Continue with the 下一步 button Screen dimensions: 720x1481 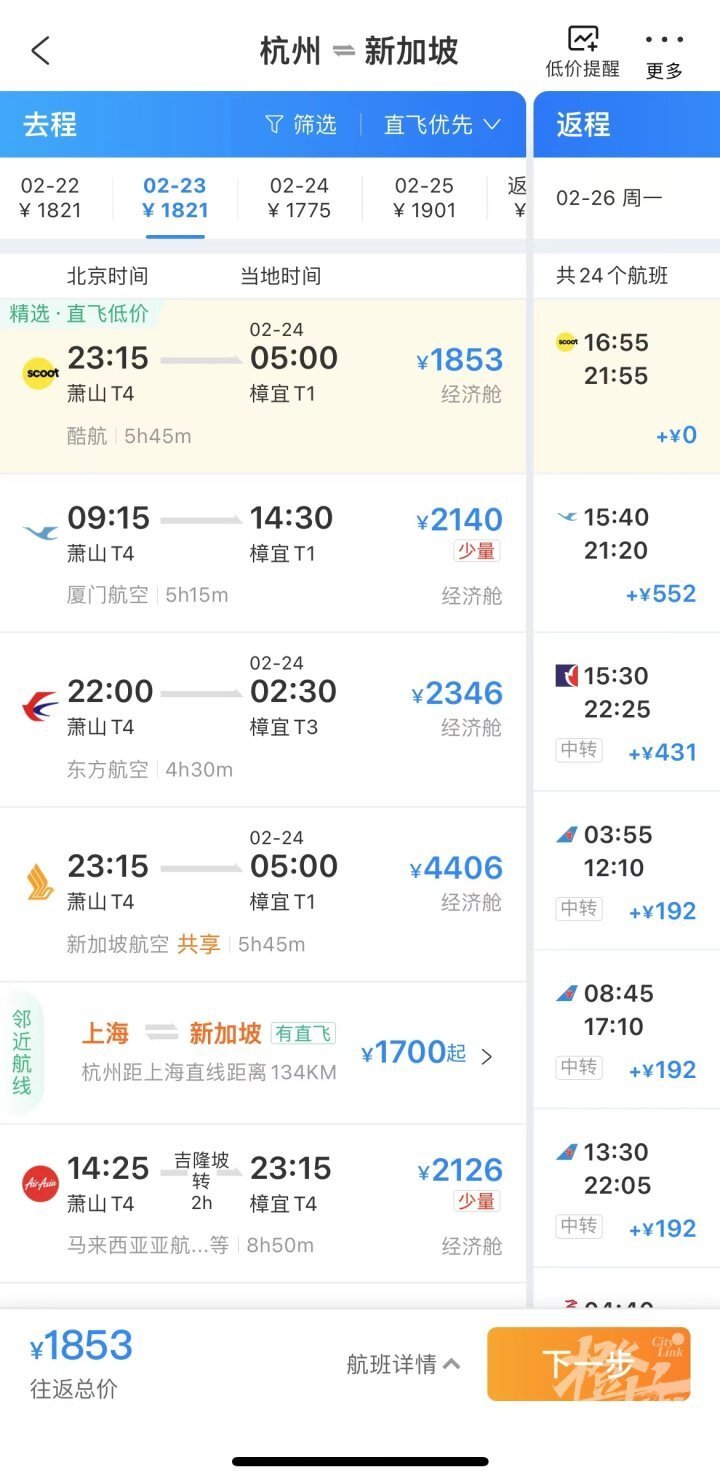pos(588,1364)
